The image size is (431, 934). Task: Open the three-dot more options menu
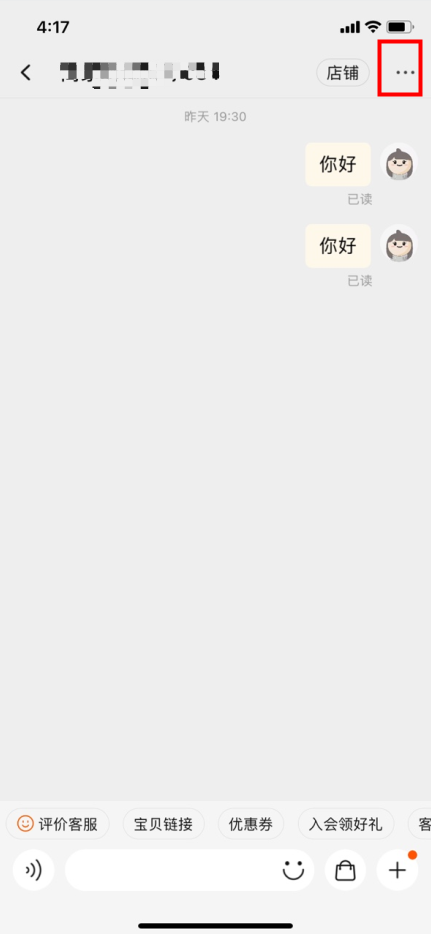point(405,73)
